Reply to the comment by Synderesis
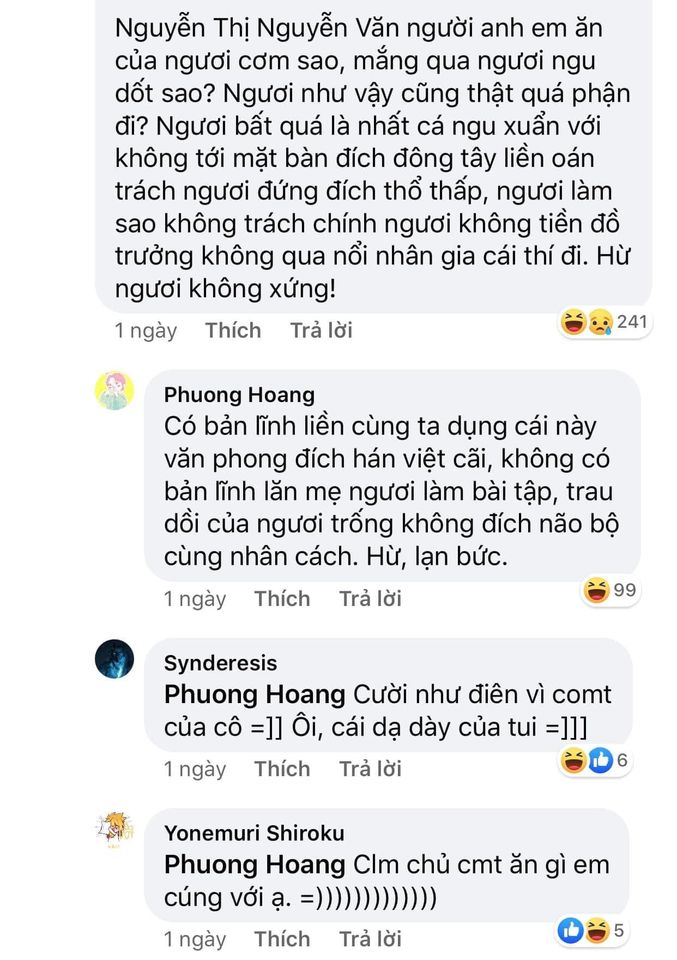The height and width of the screenshot is (960, 677). [369, 769]
